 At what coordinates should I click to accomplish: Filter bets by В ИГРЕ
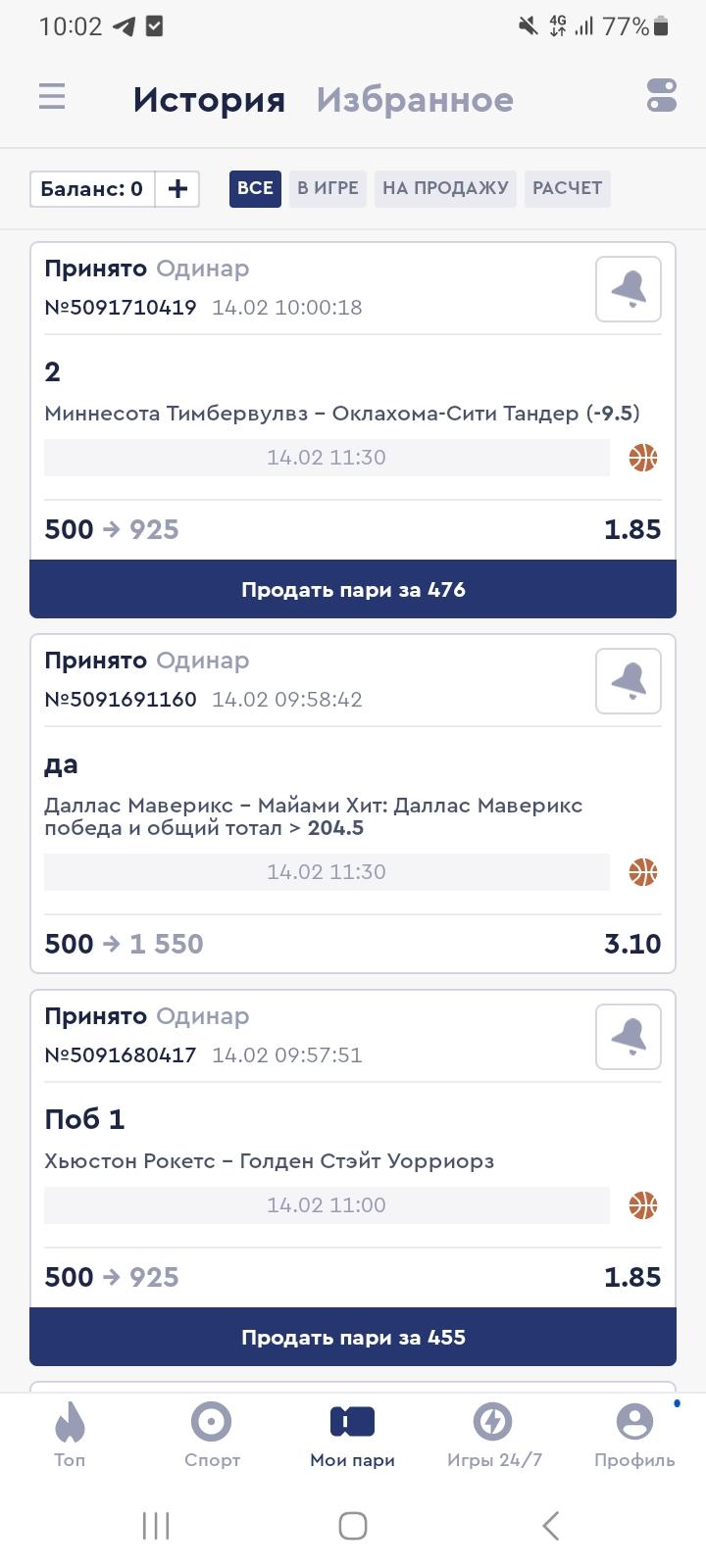click(328, 188)
